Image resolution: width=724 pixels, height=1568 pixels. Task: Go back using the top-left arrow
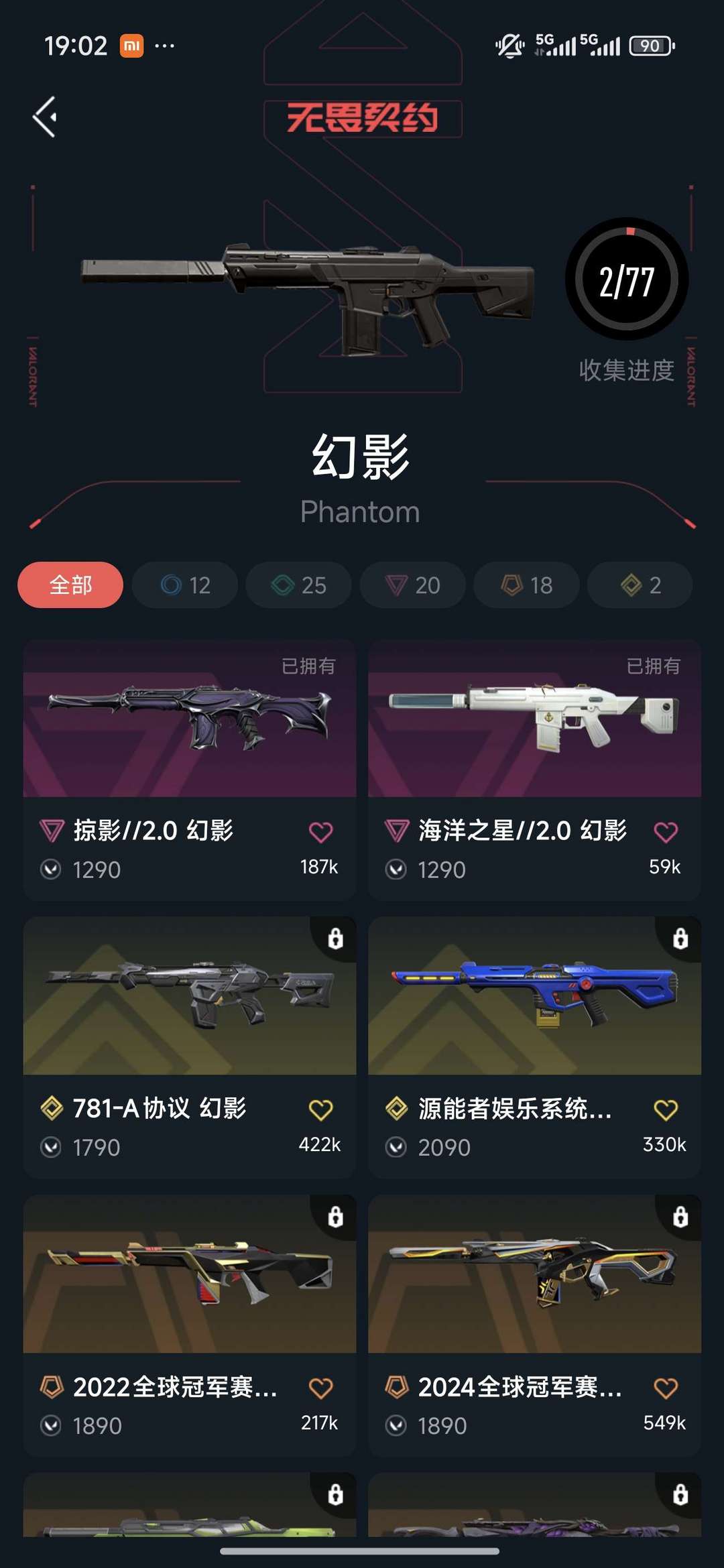pyautogui.click(x=45, y=117)
